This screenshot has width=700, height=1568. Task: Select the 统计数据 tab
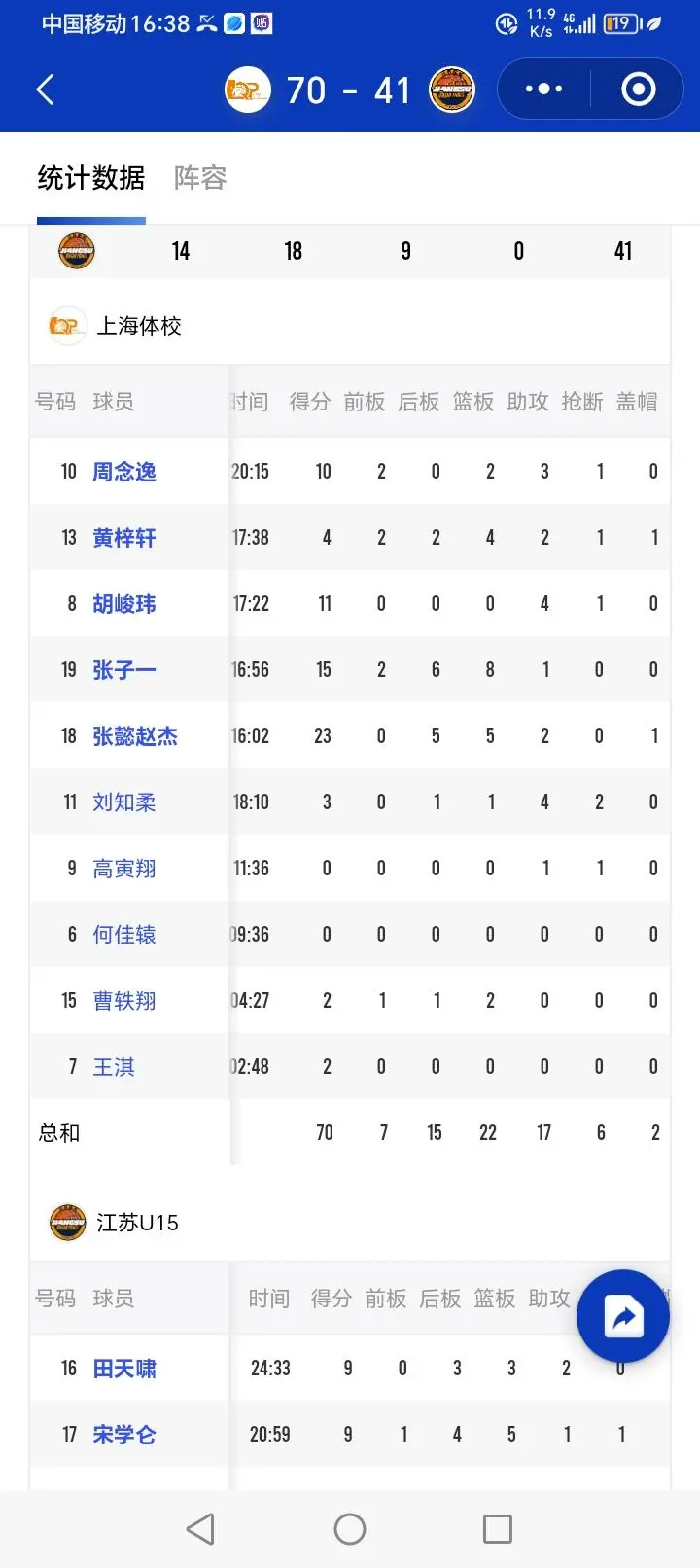tap(91, 178)
